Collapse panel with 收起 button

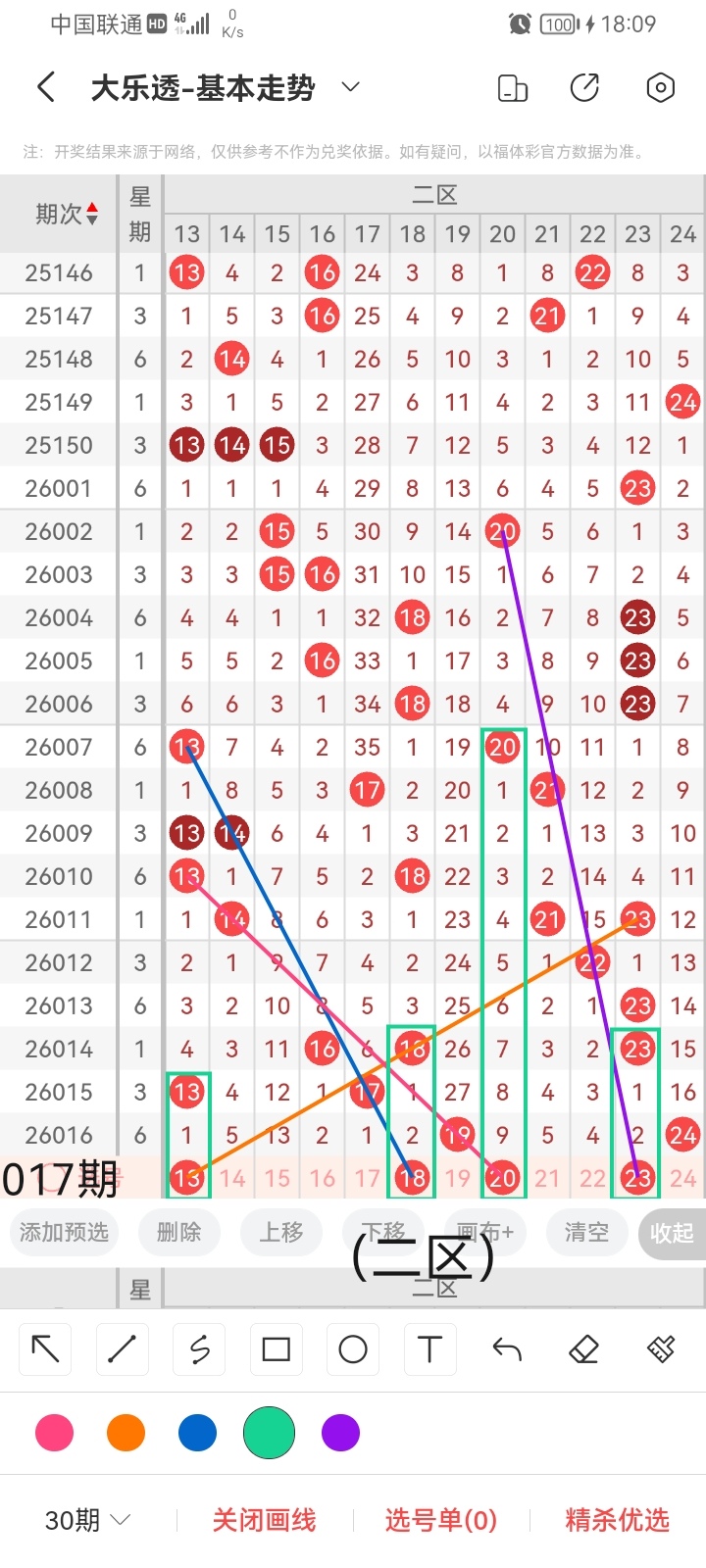[x=672, y=1233]
